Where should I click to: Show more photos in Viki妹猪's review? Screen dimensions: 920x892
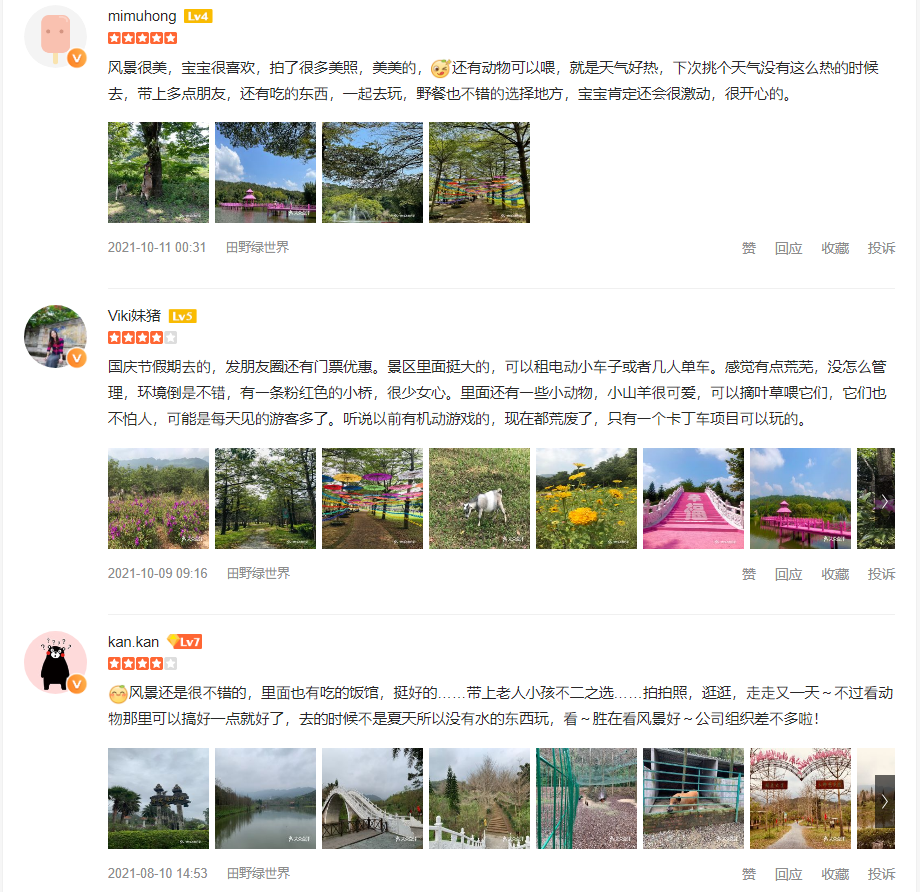click(x=884, y=500)
